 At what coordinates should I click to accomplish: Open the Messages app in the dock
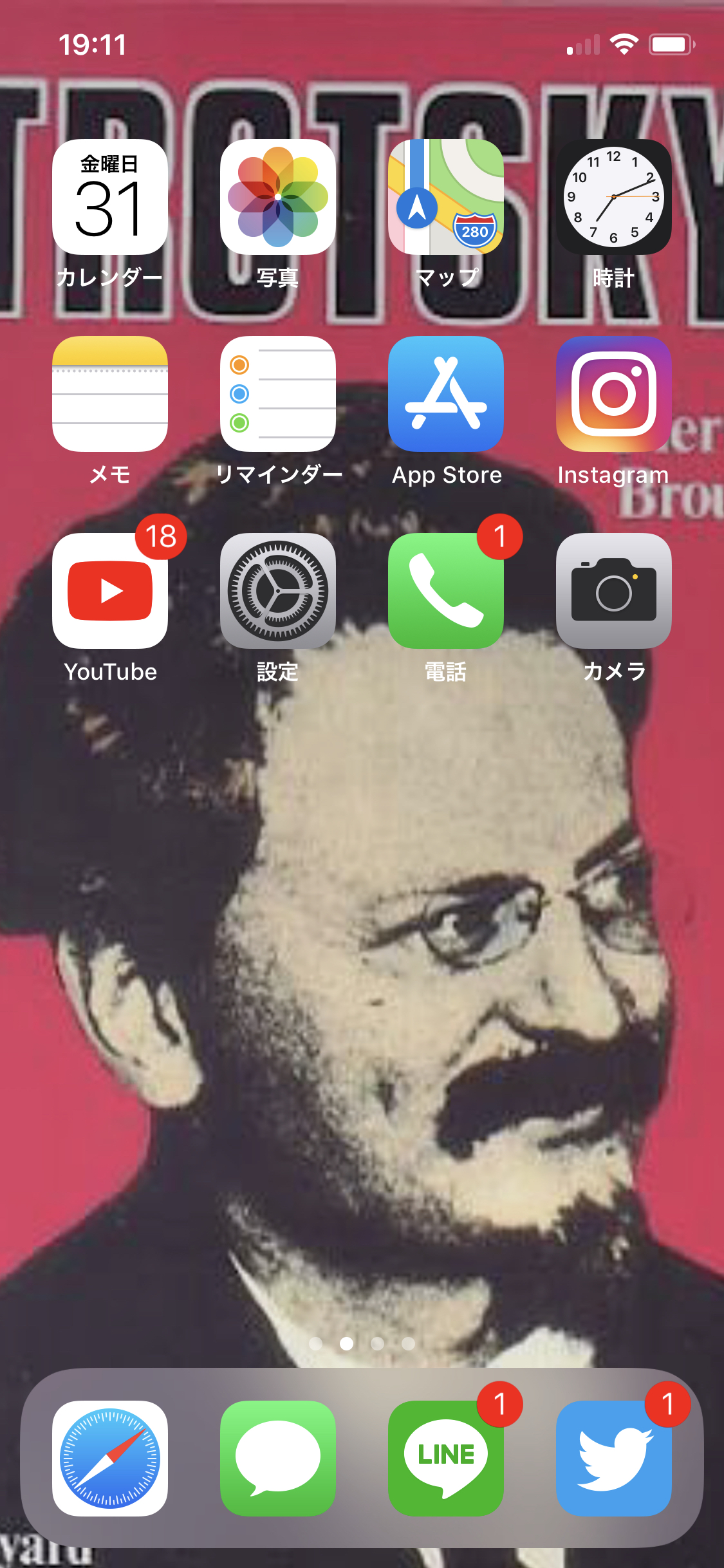[278, 1459]
